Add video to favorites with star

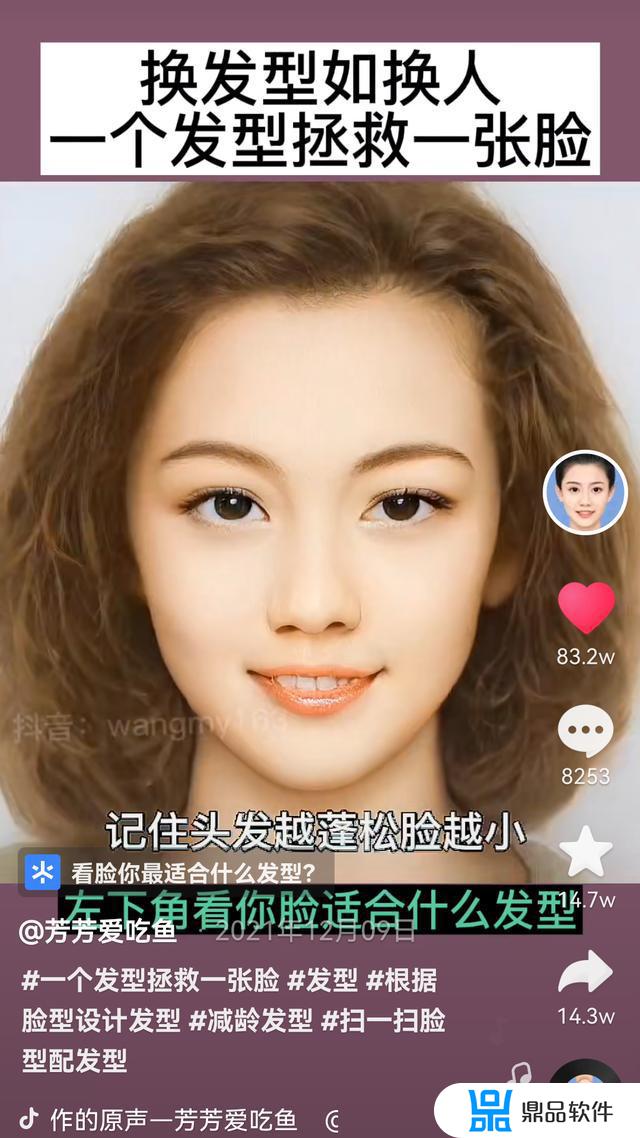click(x=586, y=851)
